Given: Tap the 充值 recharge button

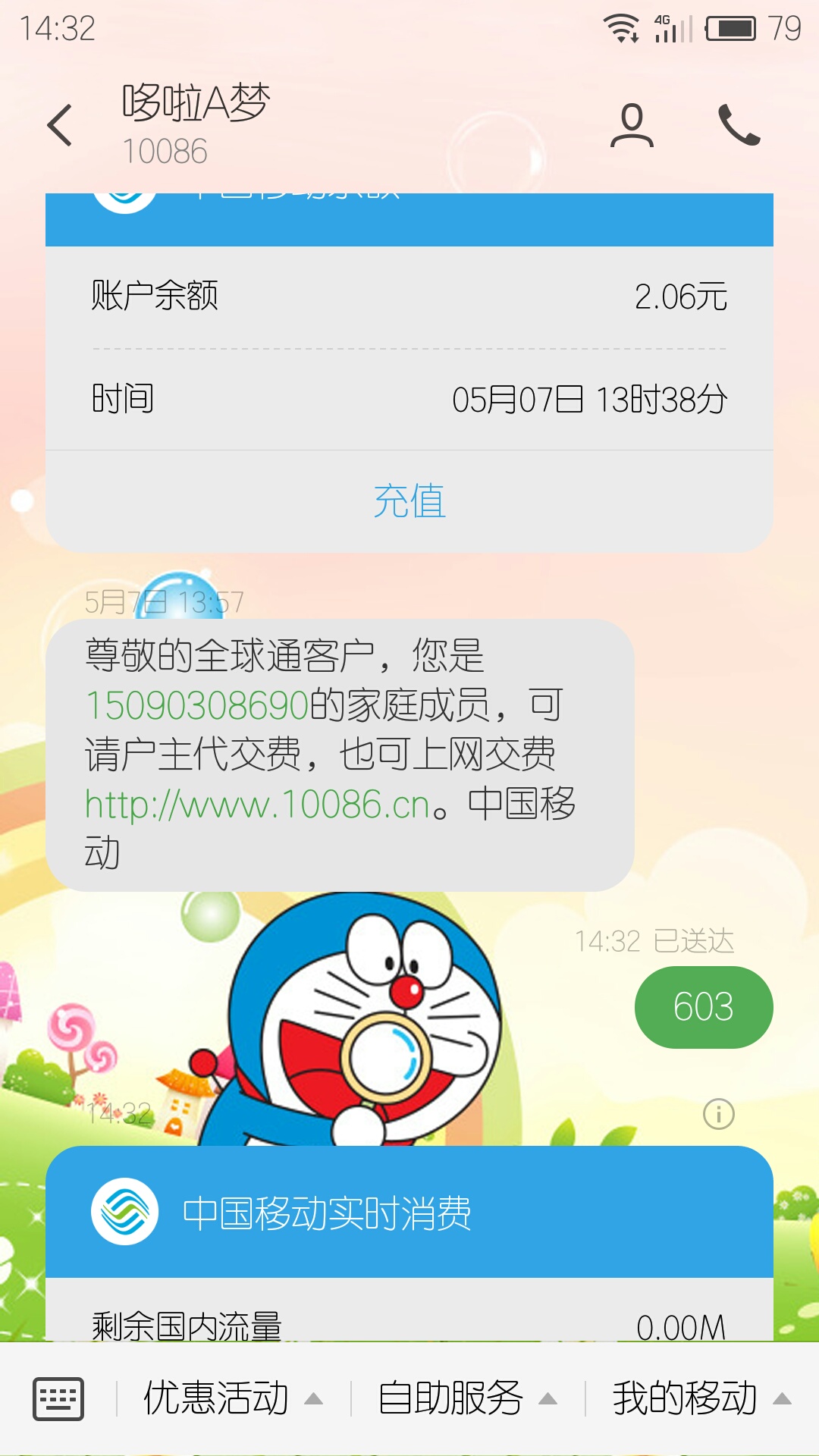Looking at the screenshot, I should (x=409, y=501).
